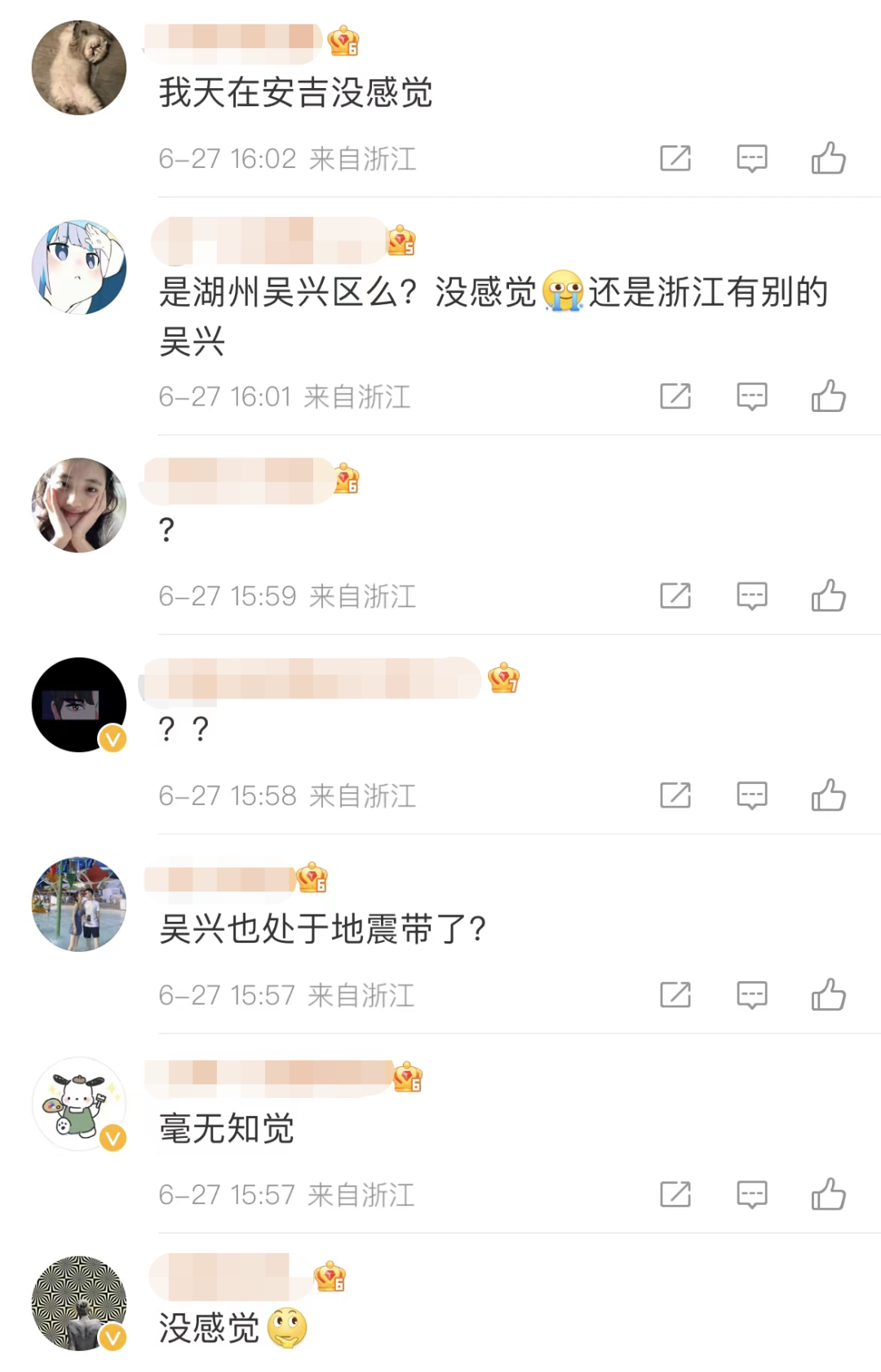Like the comment 吴兴也处于地震带了?
The width and height of the screenshot is (881, 1372).
[828, 995]
